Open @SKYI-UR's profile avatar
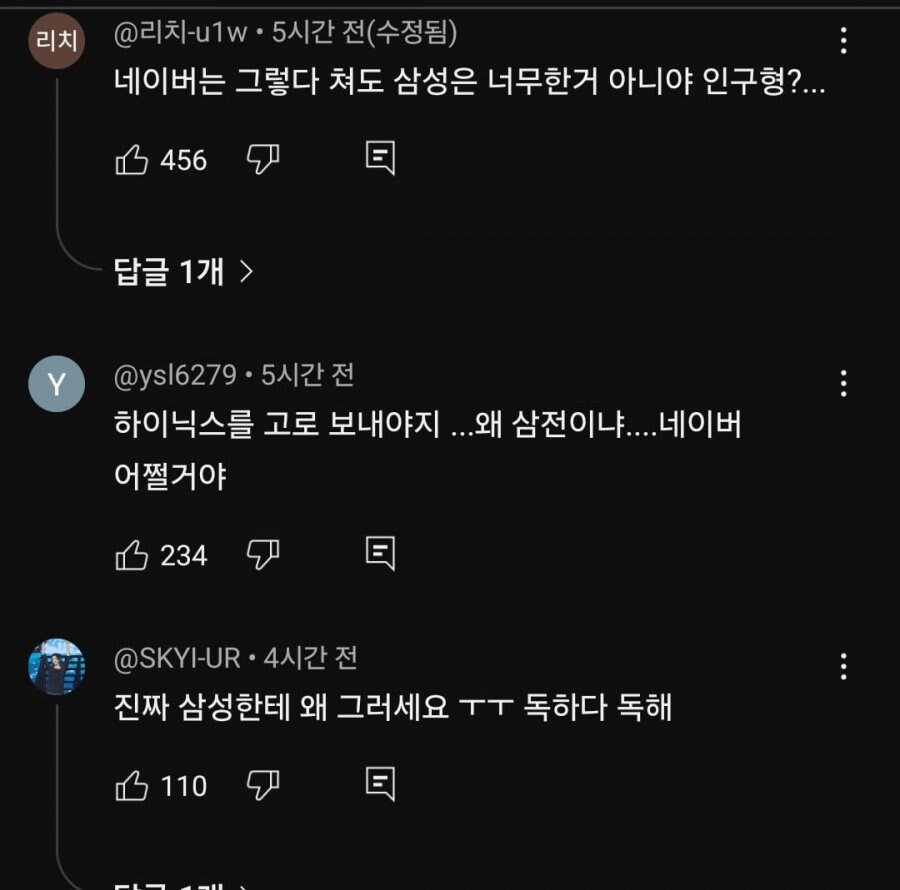 pyautogui.click(x=56, y=666)
